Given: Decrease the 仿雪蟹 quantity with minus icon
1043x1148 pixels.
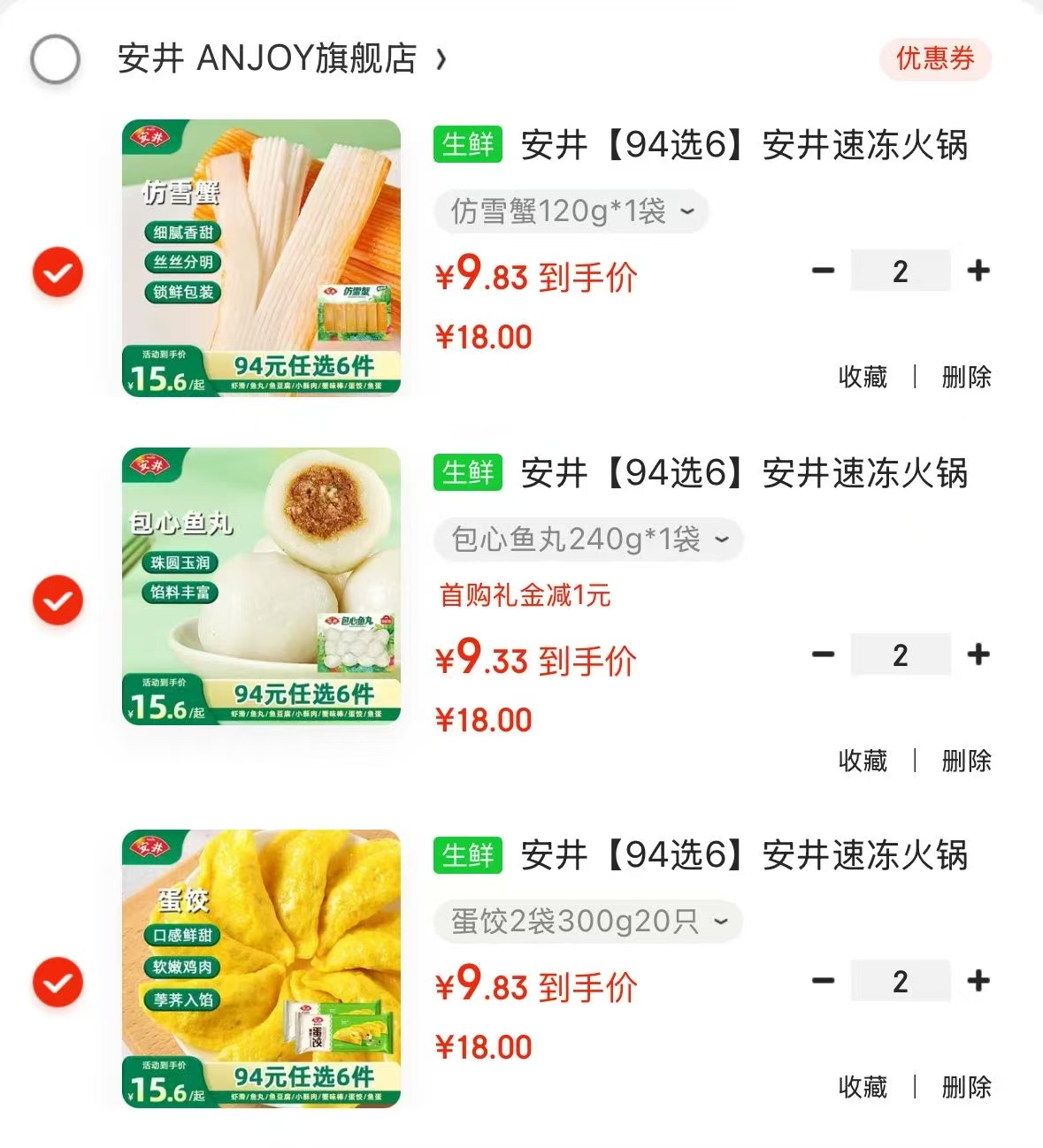Looking at the screenshot, I should [824, 270].
